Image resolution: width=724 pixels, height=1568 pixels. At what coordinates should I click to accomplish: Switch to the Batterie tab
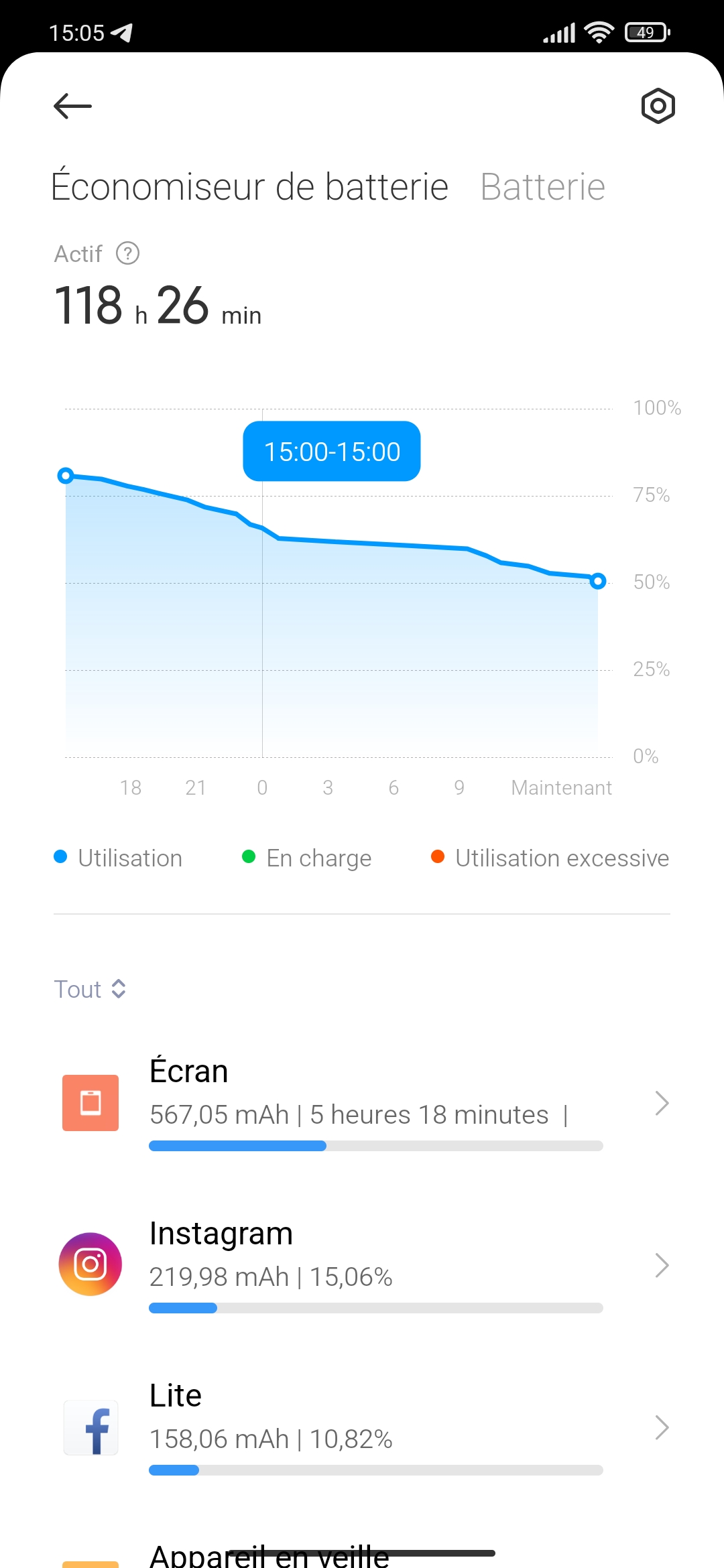coord(542,187)
